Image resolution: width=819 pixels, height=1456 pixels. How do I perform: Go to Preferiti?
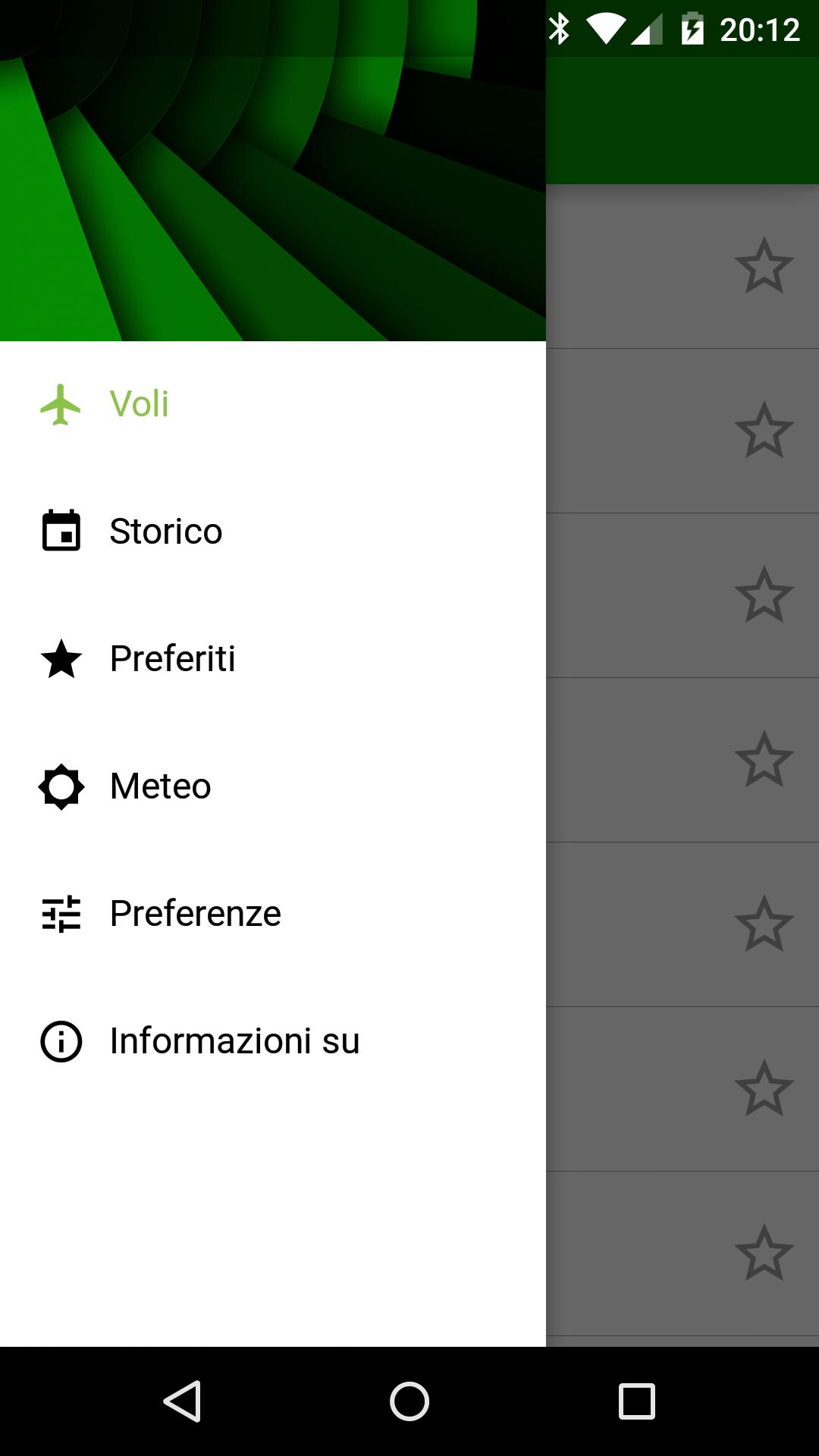point(172,658)
